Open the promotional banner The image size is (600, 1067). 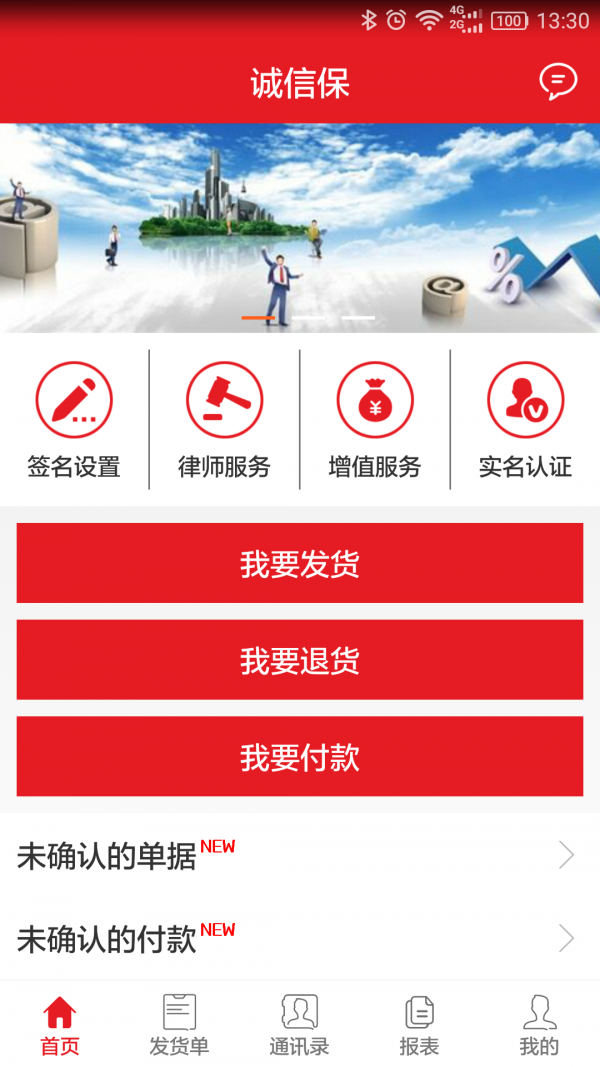point(300,228)
